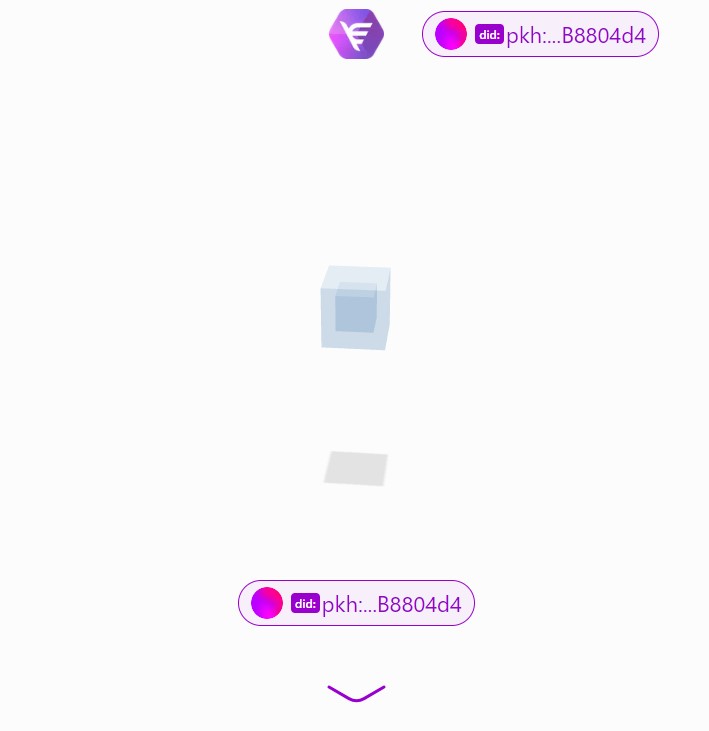Tap the down chevron to continue
This screenshot has height=731, width=709.
(356, 692)
